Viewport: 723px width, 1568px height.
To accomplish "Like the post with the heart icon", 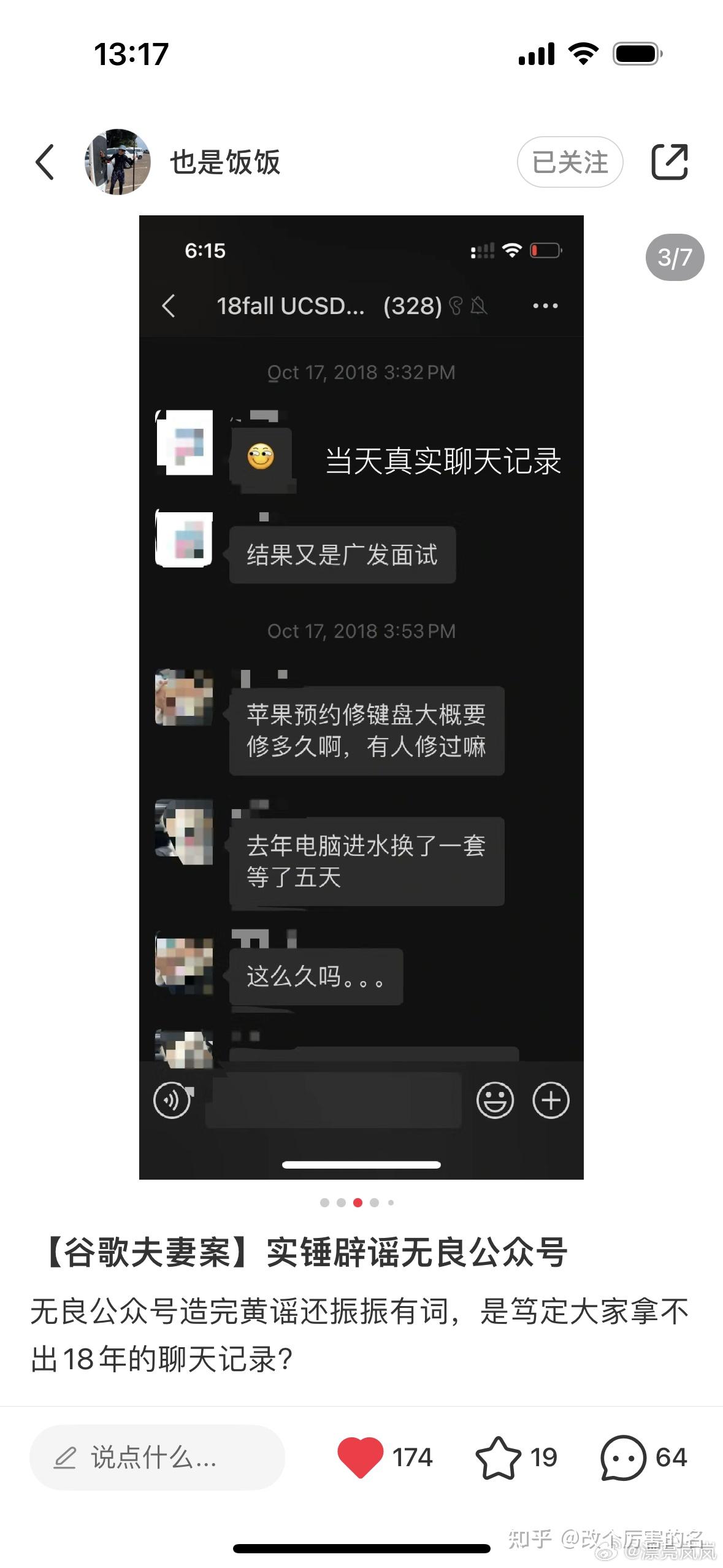I will (x=361, y=1457).
